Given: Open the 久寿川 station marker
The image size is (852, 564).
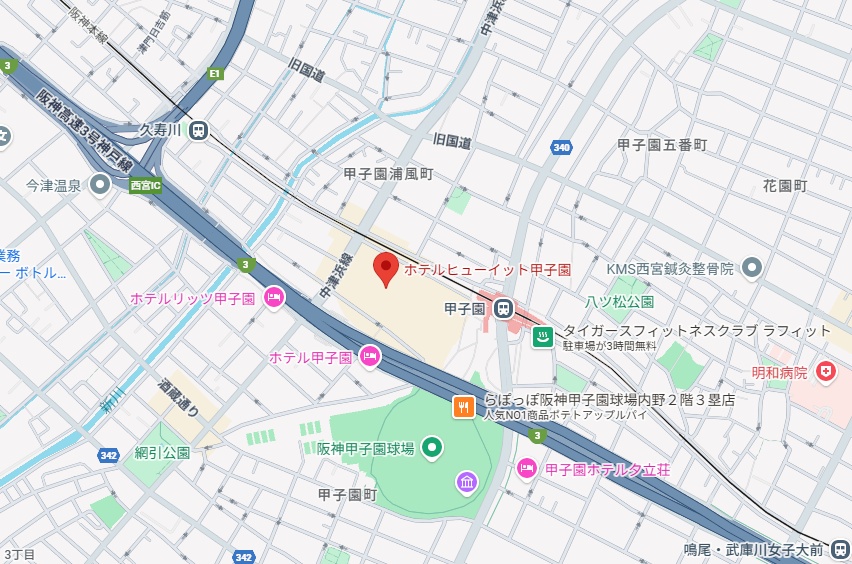Looking at the screenshot, I should point(200,130).
